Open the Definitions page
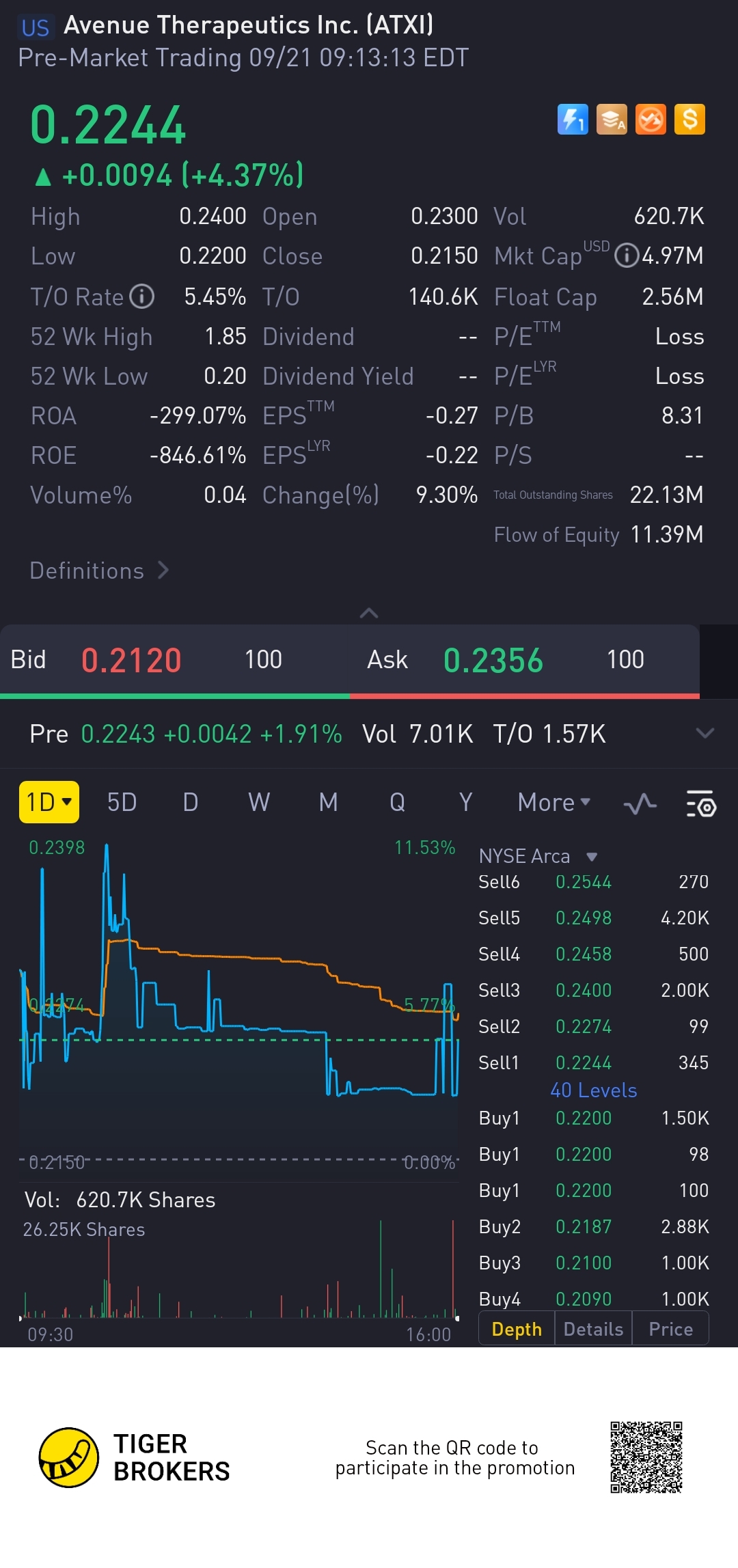The image size is (738, 1568). (x=99, y=570)
